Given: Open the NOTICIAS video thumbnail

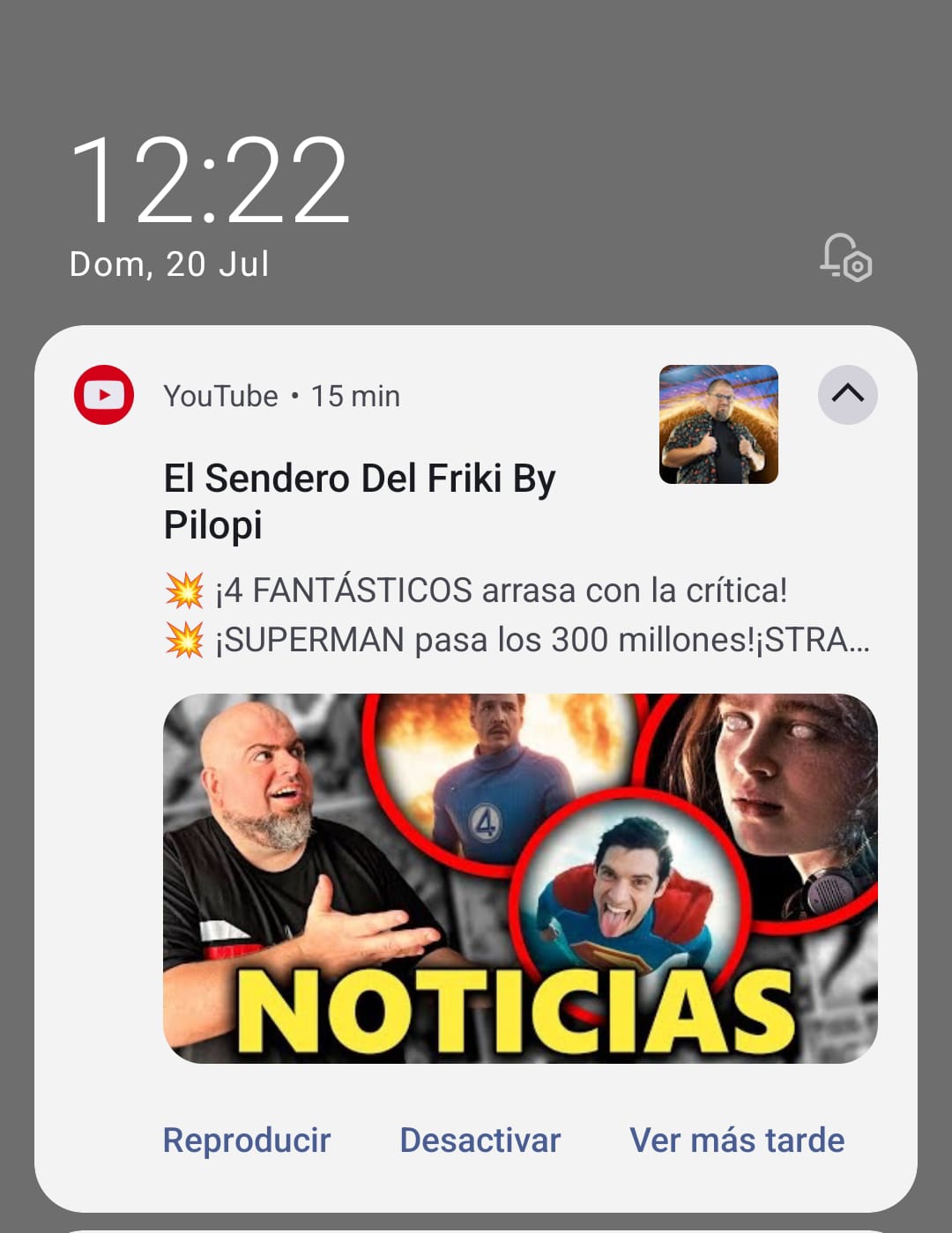Looking at the screenshot, I should (520, 878).
